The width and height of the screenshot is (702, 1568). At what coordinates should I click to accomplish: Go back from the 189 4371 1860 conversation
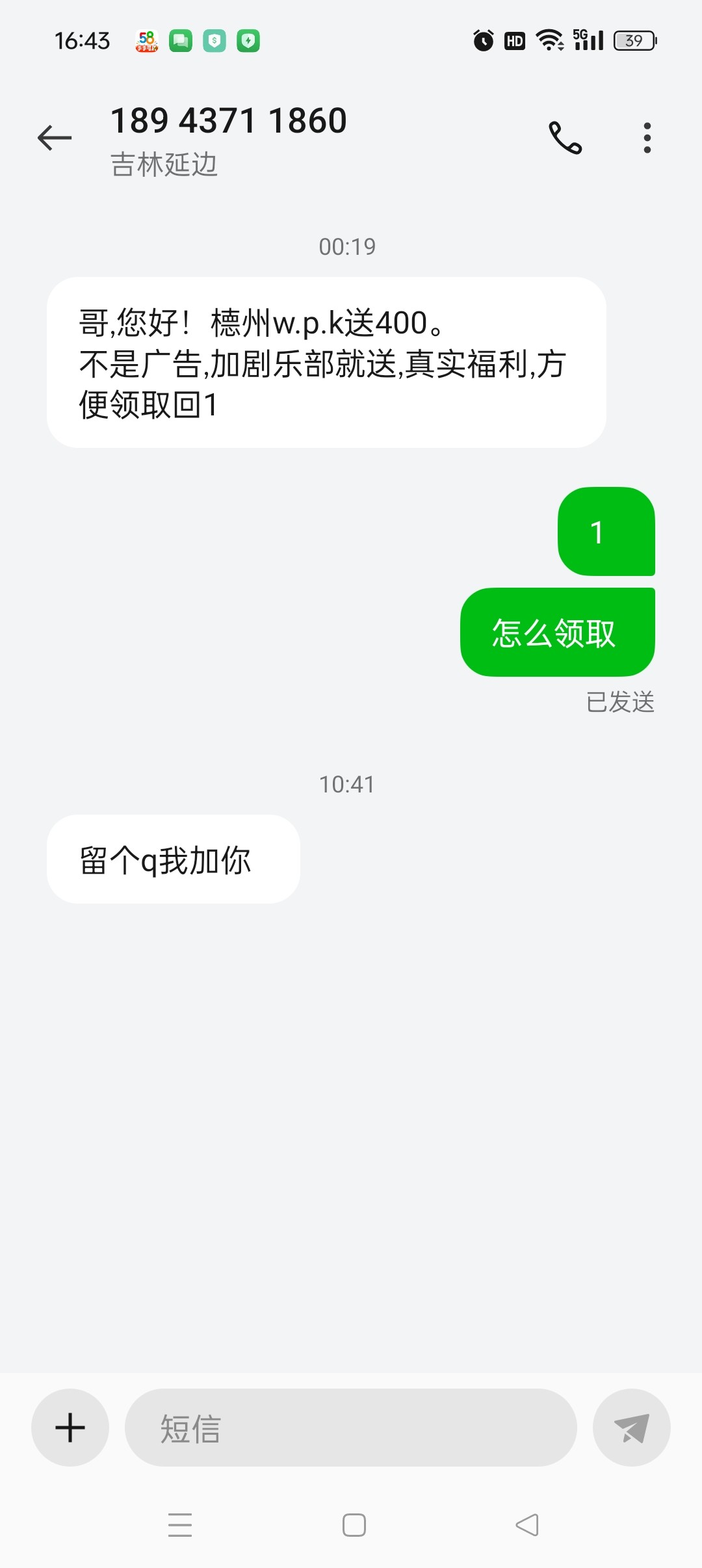55,138
